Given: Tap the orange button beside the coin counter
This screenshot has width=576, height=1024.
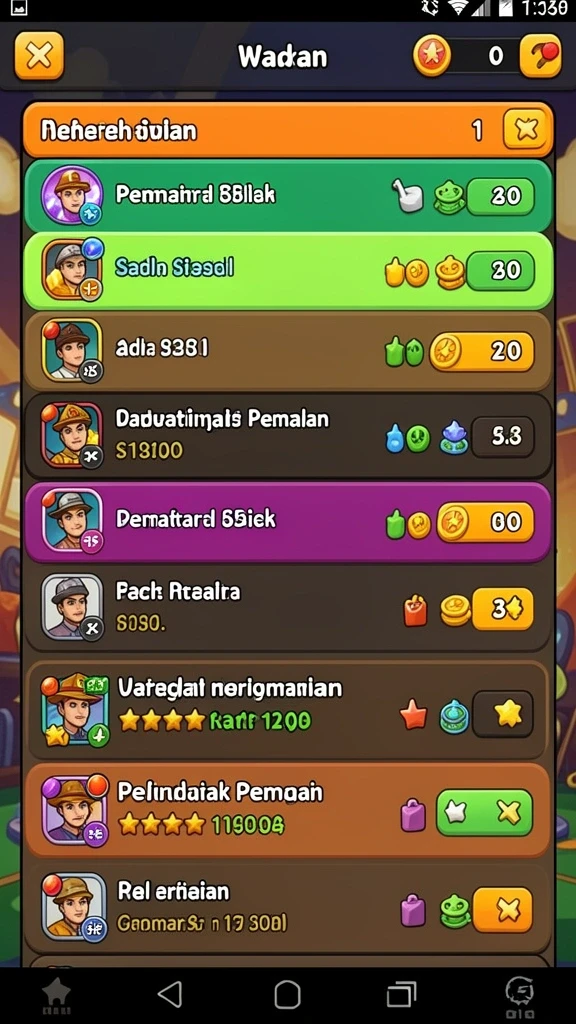Looking at the screenshot, I should click(540, 56).
